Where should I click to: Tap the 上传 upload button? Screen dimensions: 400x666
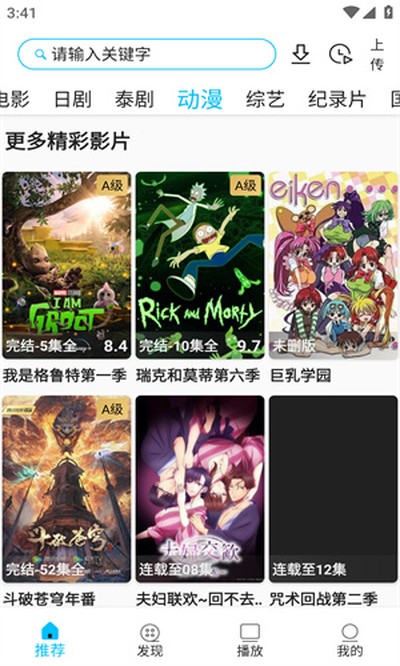377,54
